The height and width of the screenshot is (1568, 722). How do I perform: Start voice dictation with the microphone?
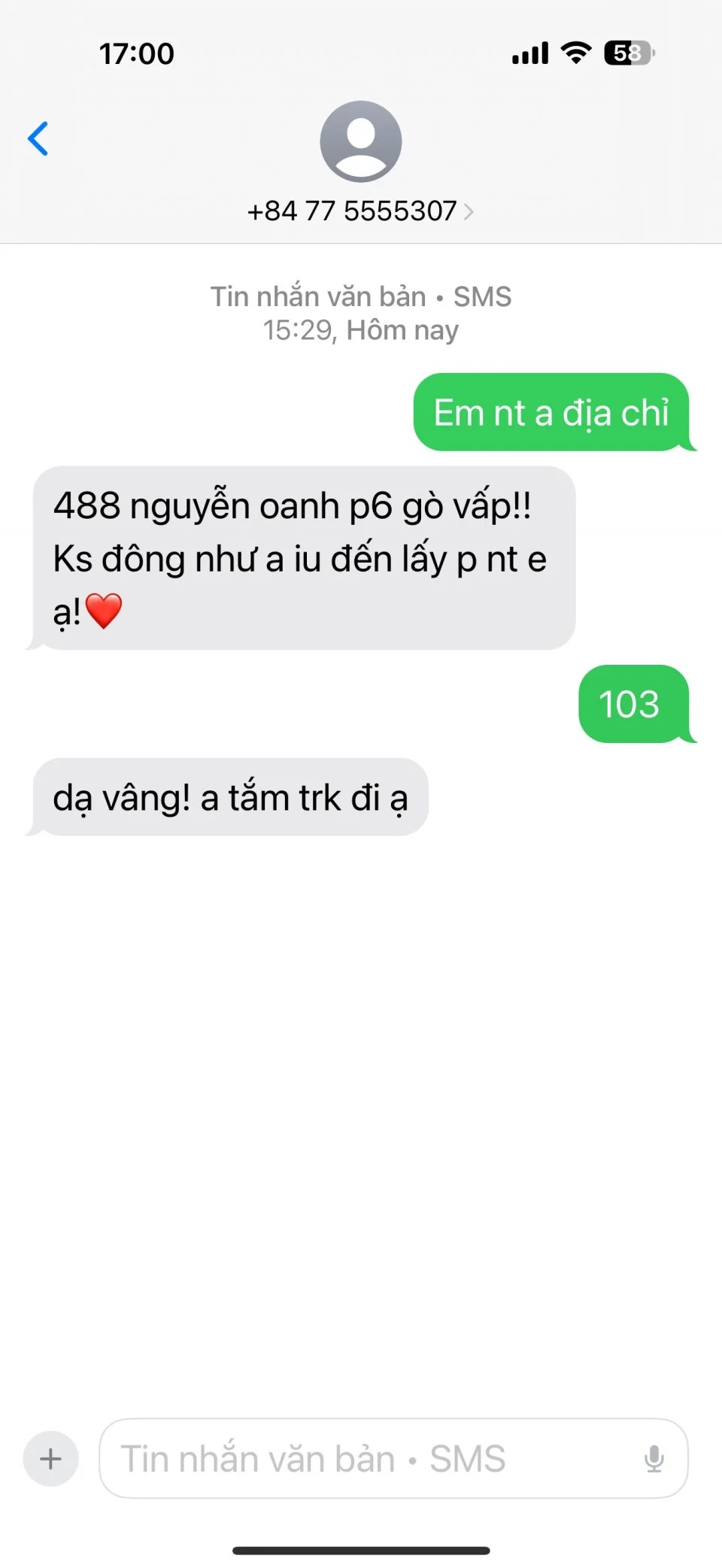pyautogui.click(x=654, y=1459)
